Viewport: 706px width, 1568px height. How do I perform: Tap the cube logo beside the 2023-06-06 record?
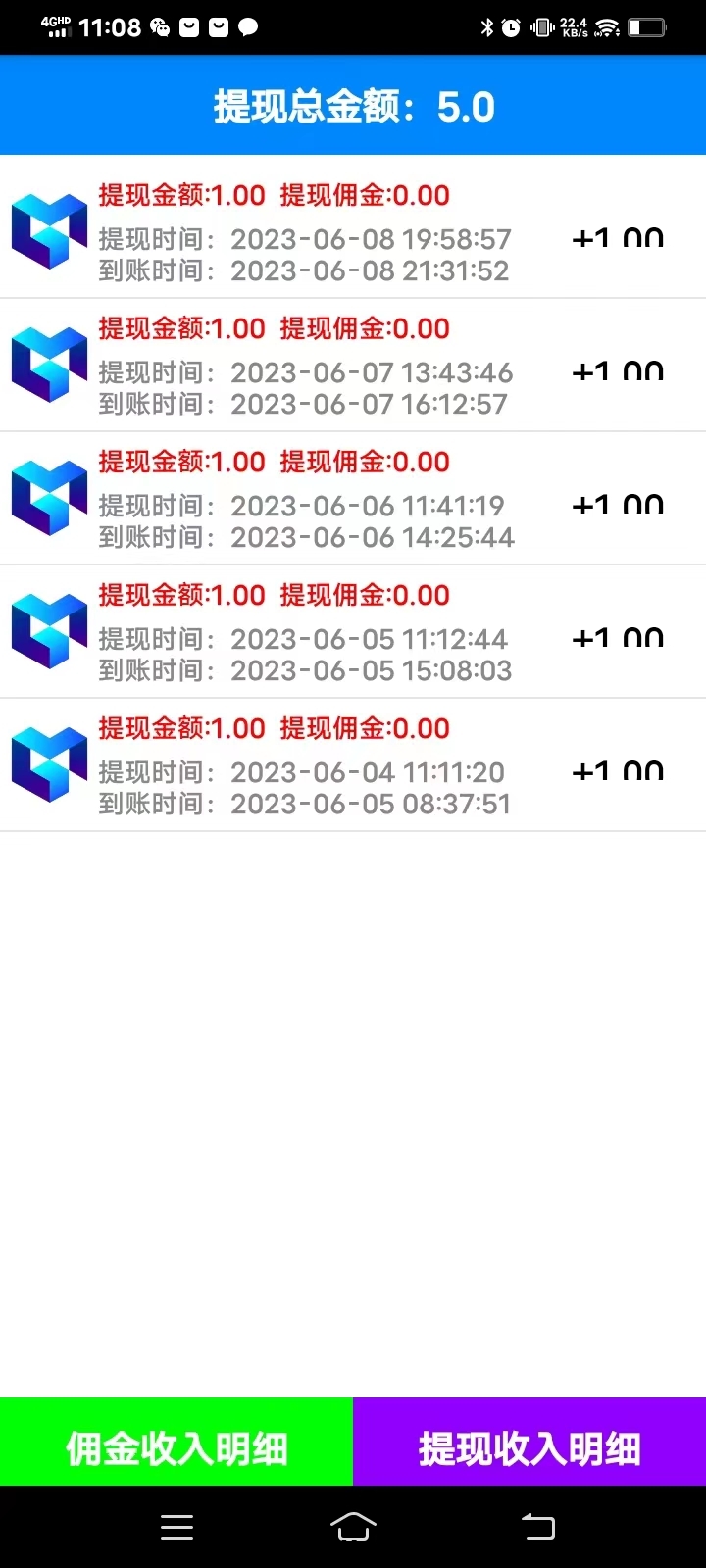coord(48,498)
